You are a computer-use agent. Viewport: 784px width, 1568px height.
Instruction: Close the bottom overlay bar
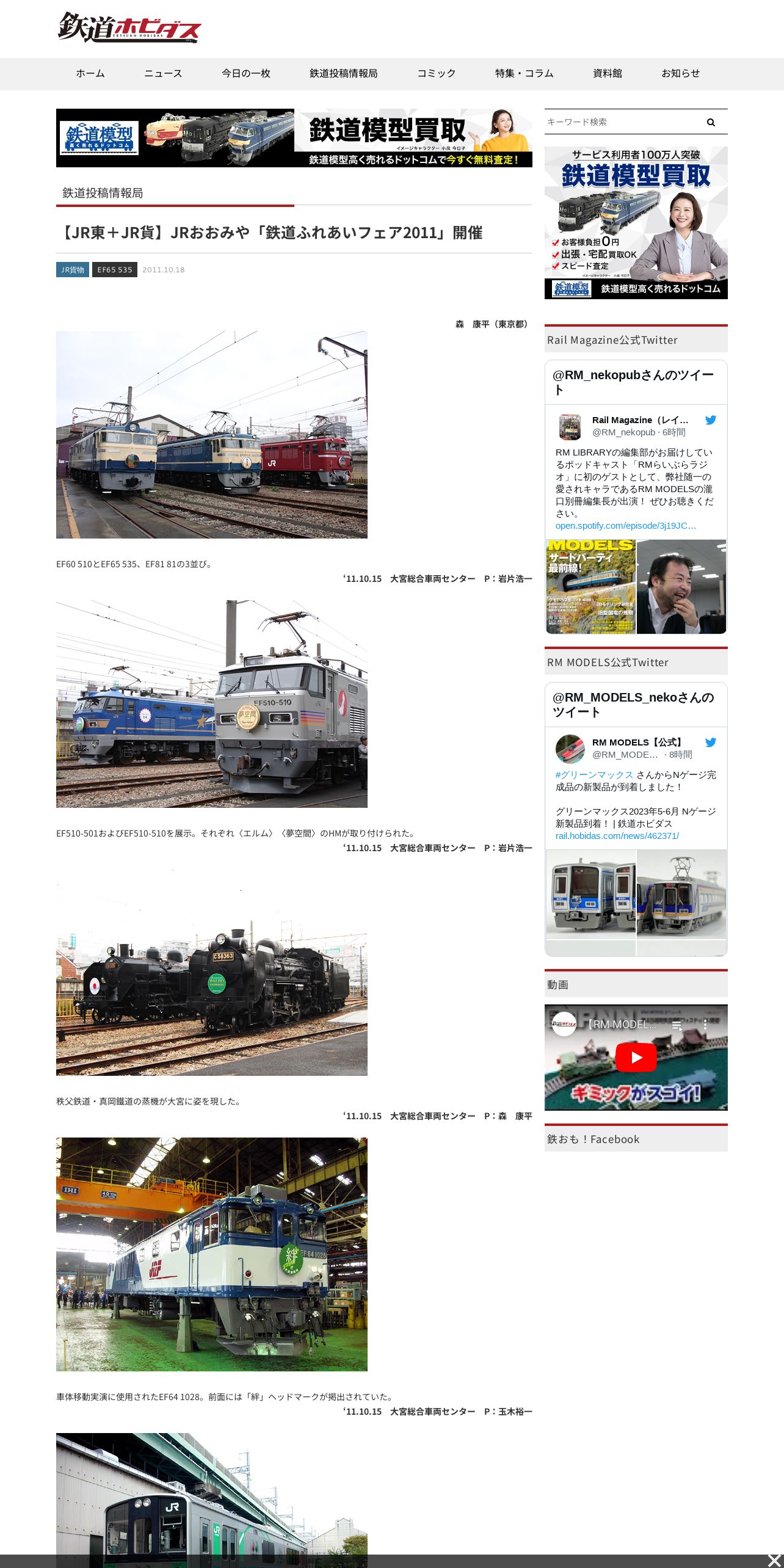pyautogui.click(x=774, y=1561)
